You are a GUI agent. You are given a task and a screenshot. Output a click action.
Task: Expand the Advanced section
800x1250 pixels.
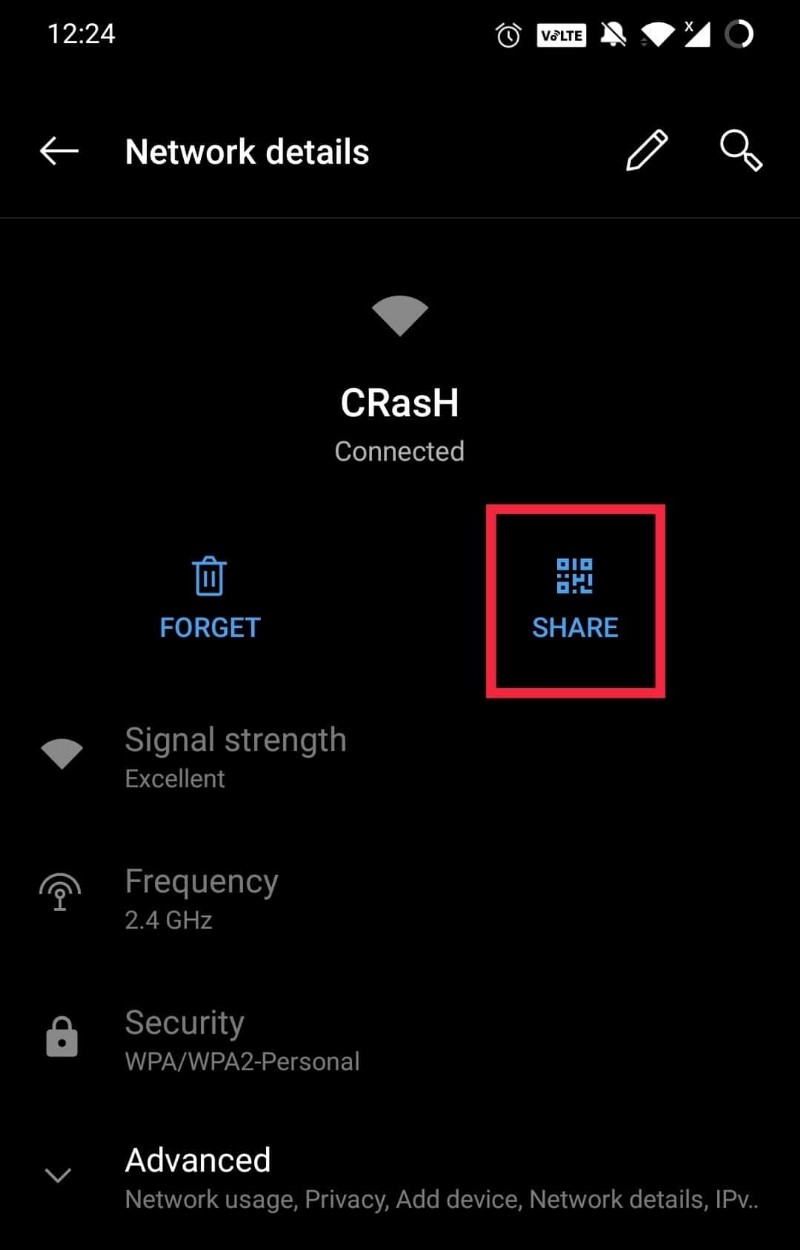(x=197, y=1160)
